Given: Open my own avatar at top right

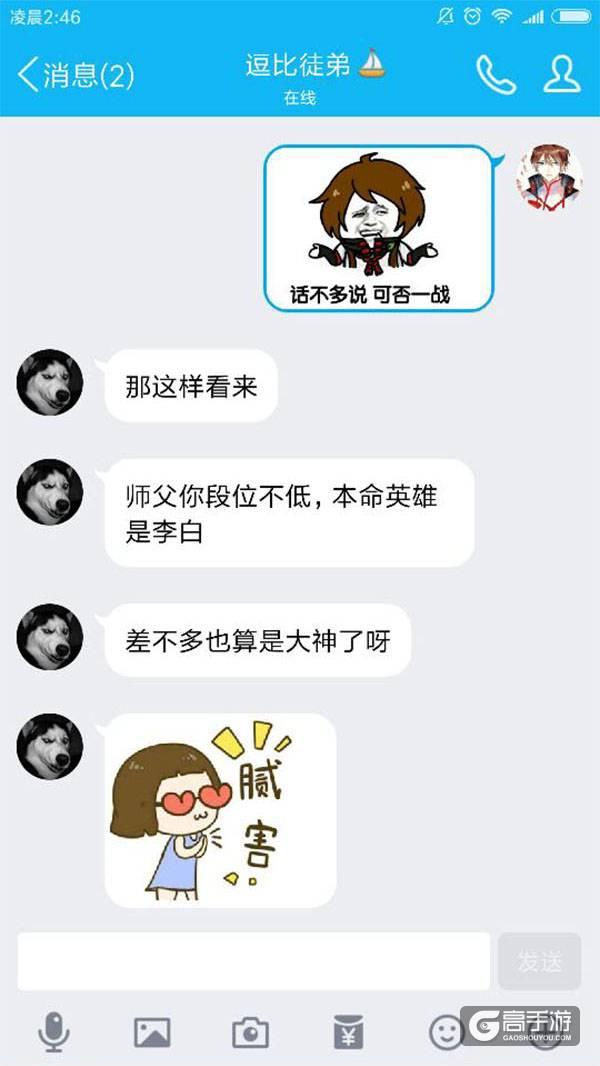Looking at the screenshot, I should point(549,178).
